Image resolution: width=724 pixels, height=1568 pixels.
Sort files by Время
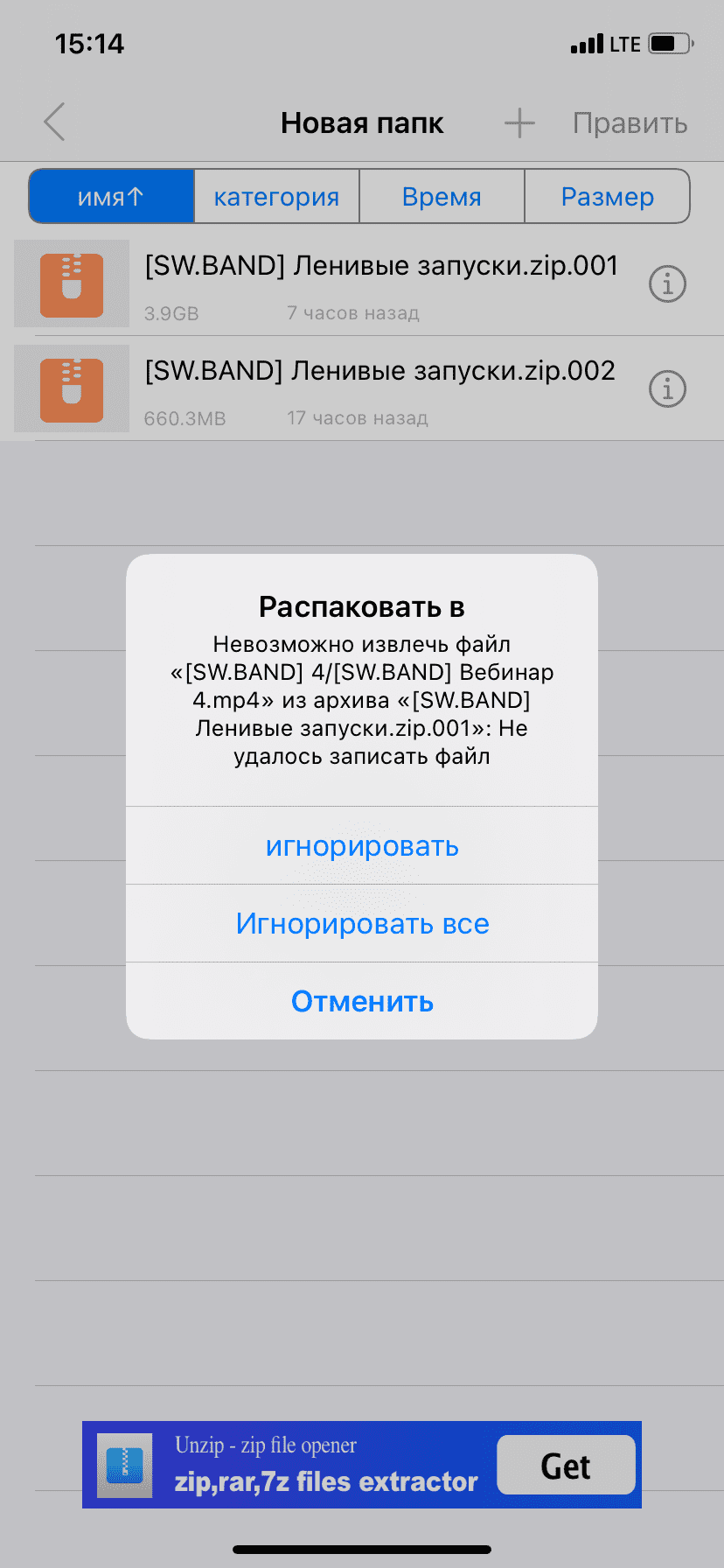(442, 197)
